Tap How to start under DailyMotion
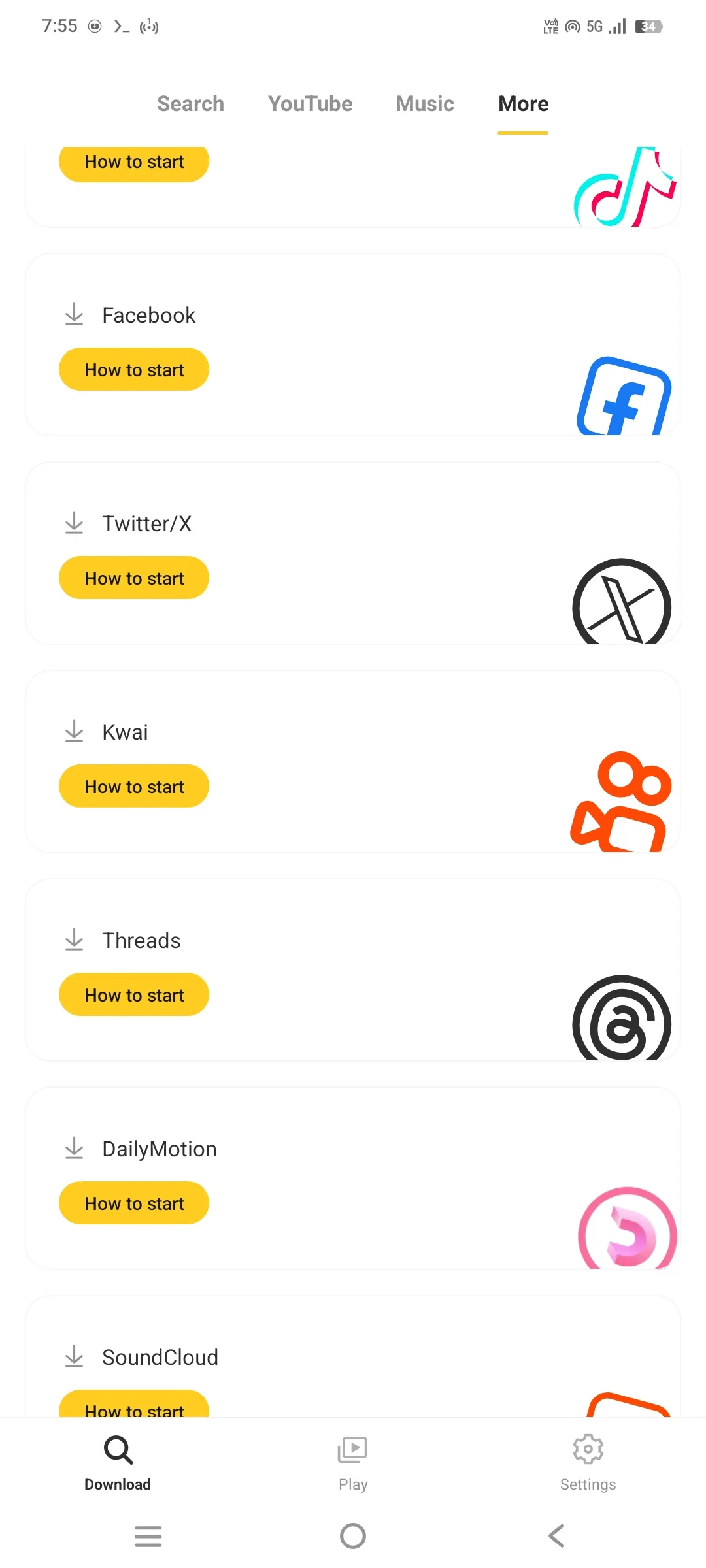Screen dimensions: 706x1568 [x=133, y=1202]
